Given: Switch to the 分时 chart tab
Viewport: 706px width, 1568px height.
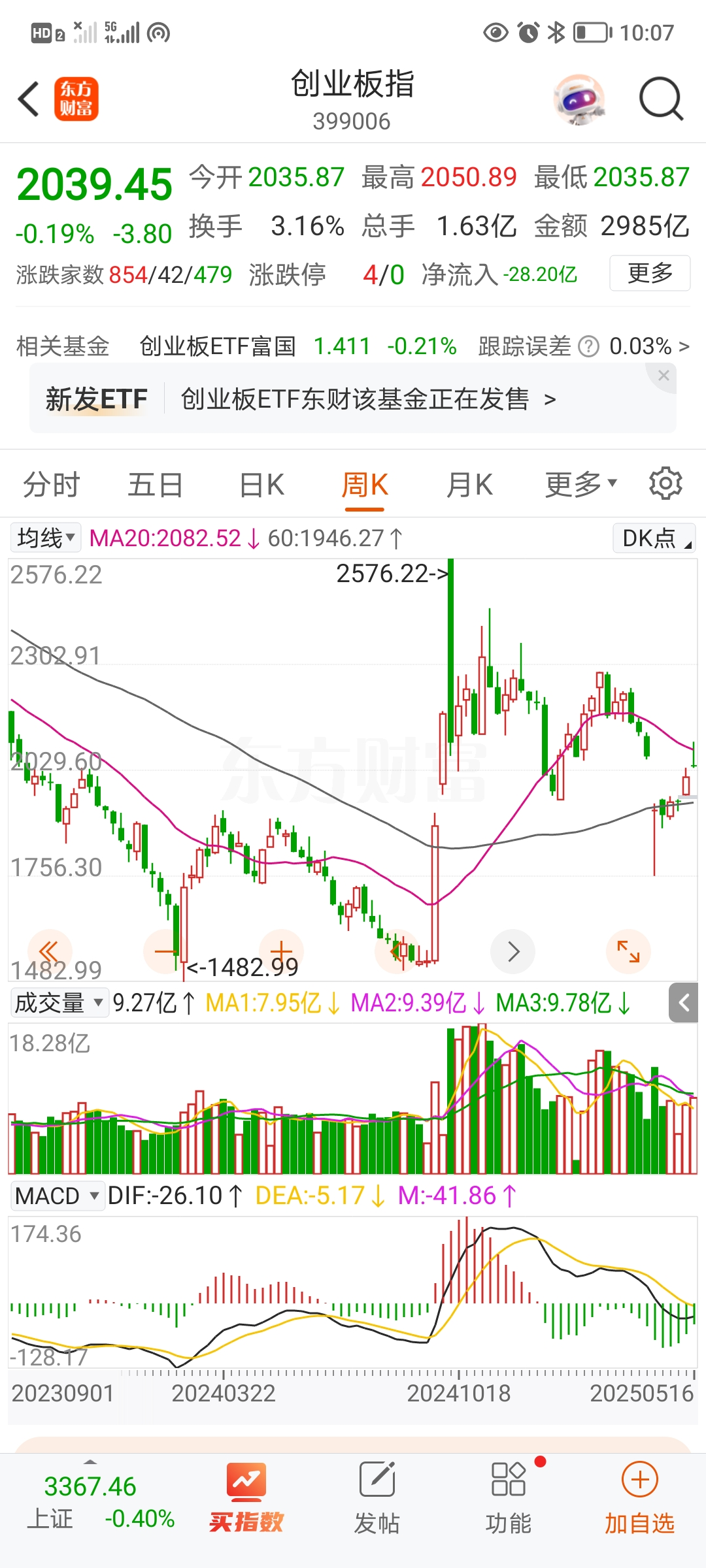Looking at the screenshot, I should point(51,485).
